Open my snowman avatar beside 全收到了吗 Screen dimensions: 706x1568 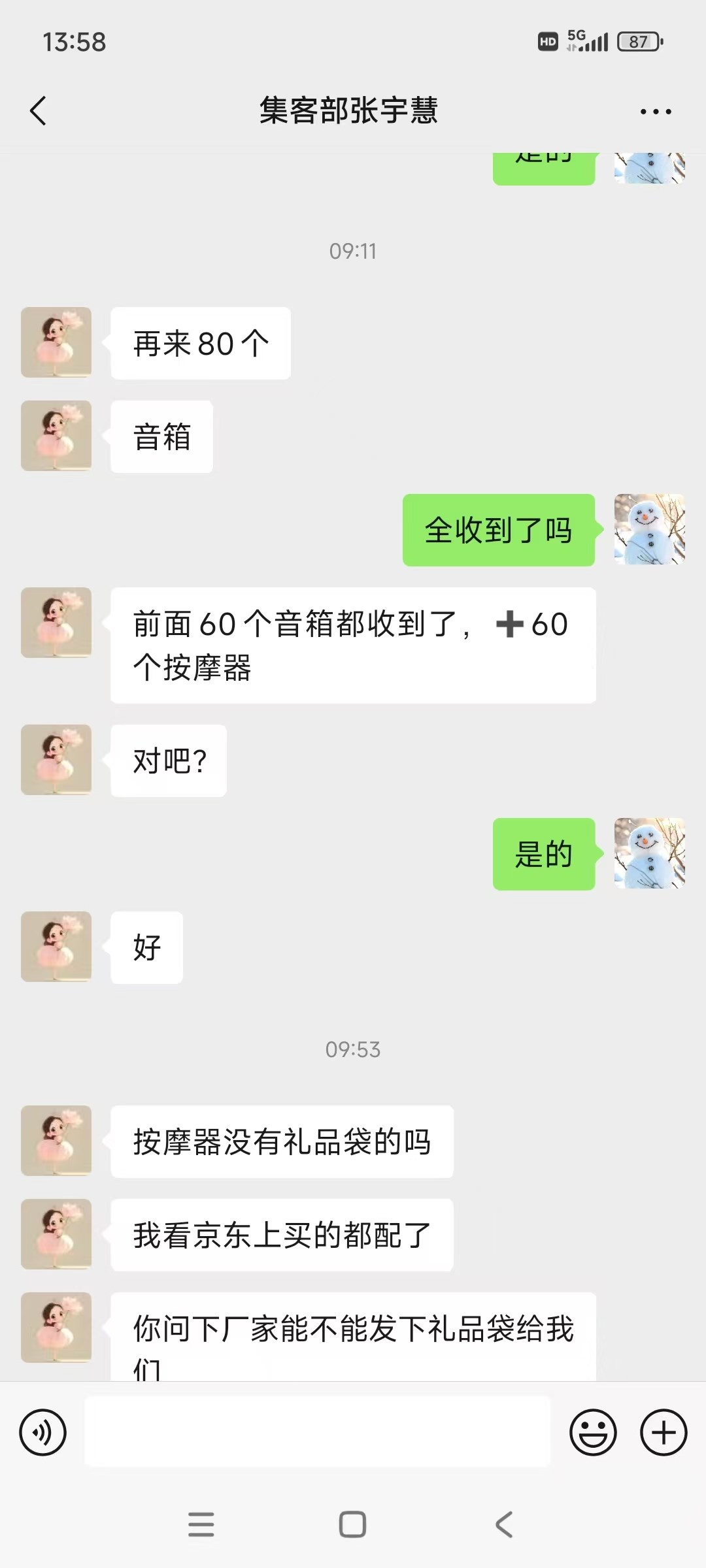[x=650, y=529]
